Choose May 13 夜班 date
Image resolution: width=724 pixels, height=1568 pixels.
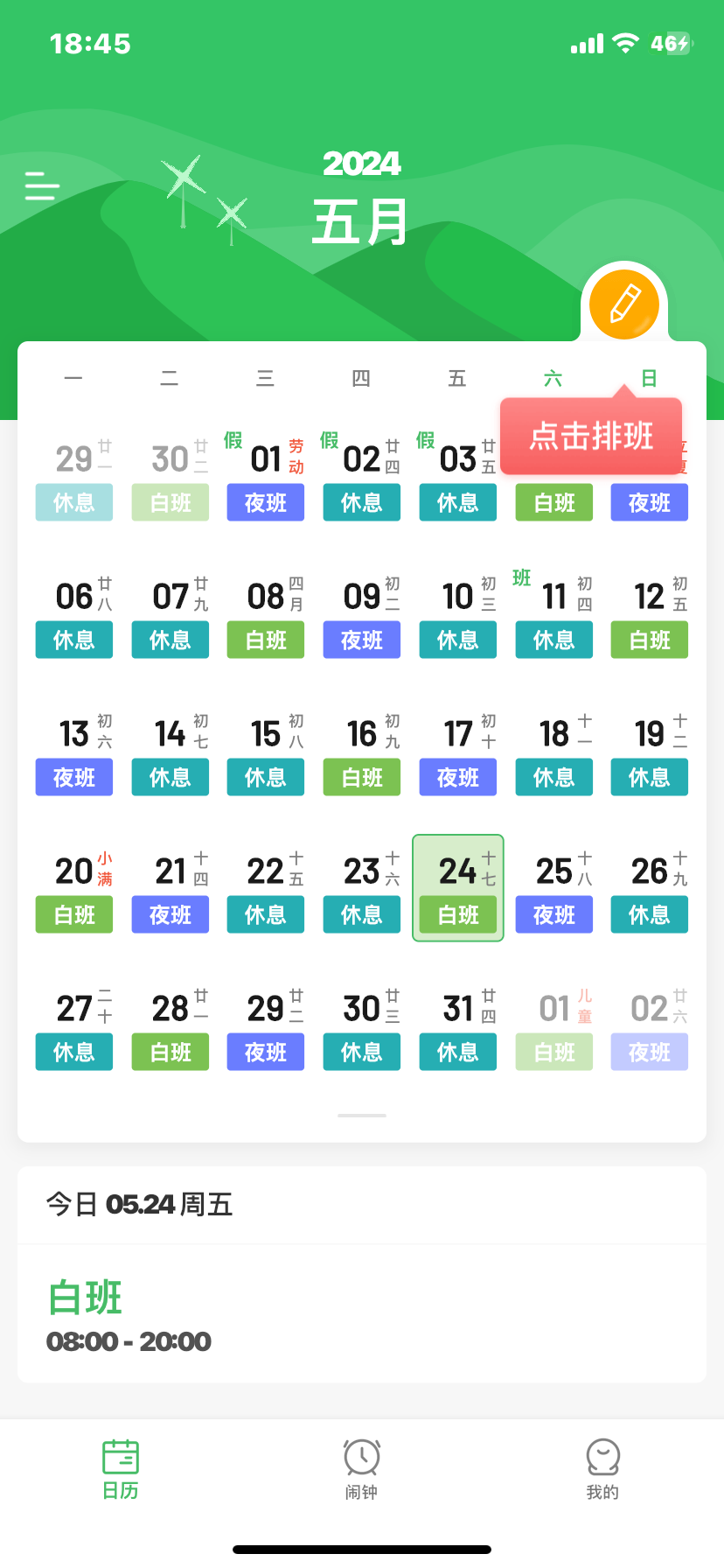pyautogui.click(x=74, y=752)
